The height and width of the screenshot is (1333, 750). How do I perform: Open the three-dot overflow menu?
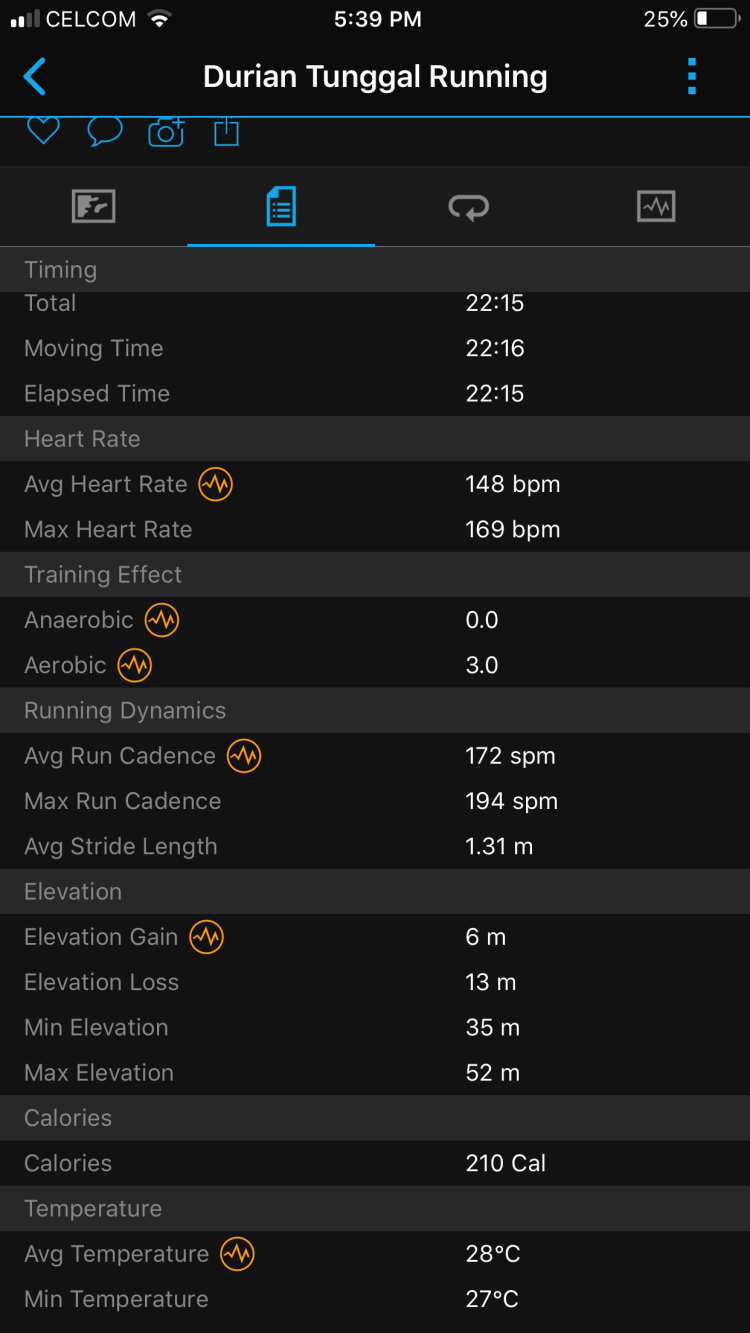pos(691,77)
